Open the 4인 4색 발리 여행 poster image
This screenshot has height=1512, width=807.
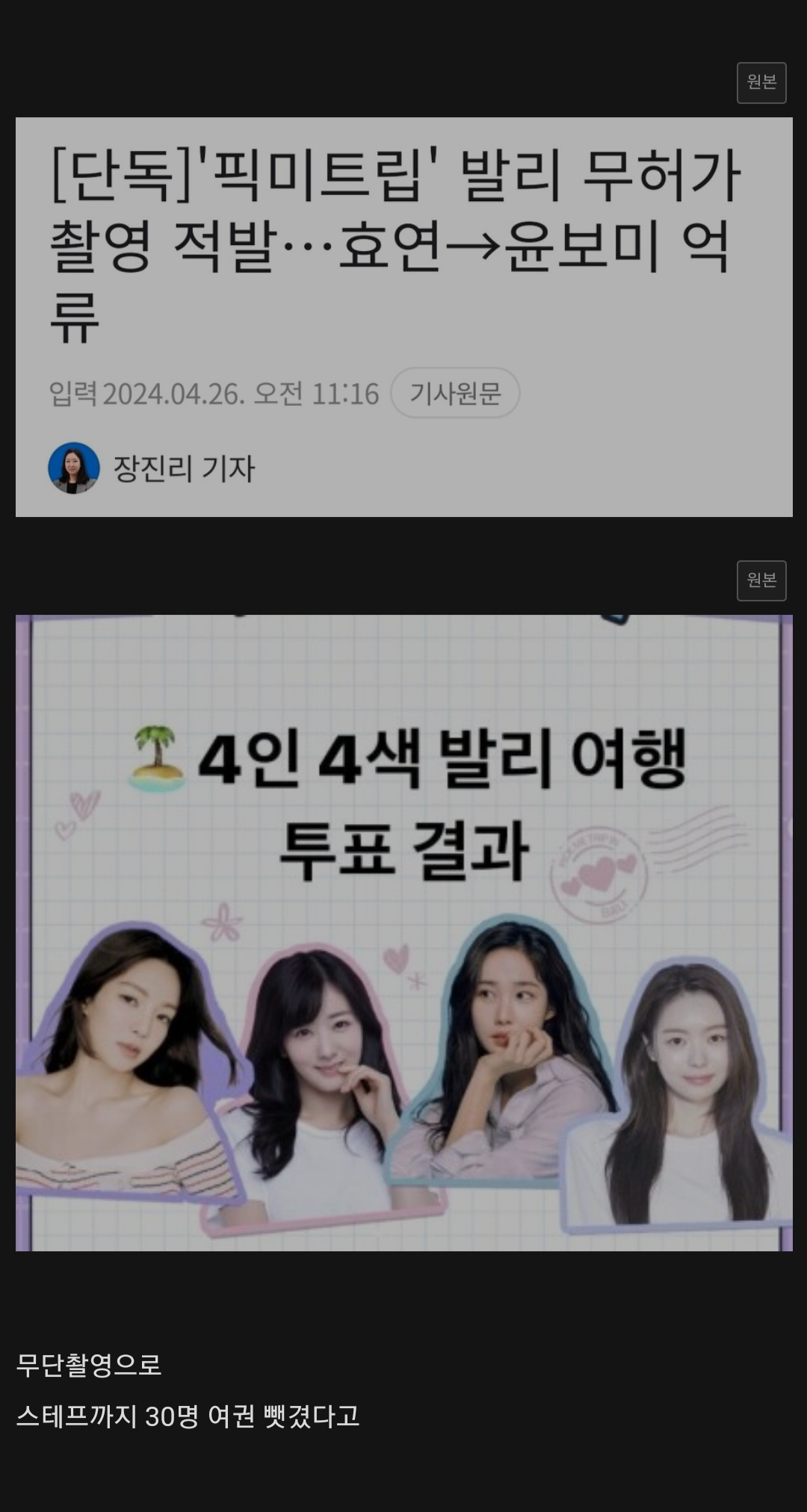(403, 932)
